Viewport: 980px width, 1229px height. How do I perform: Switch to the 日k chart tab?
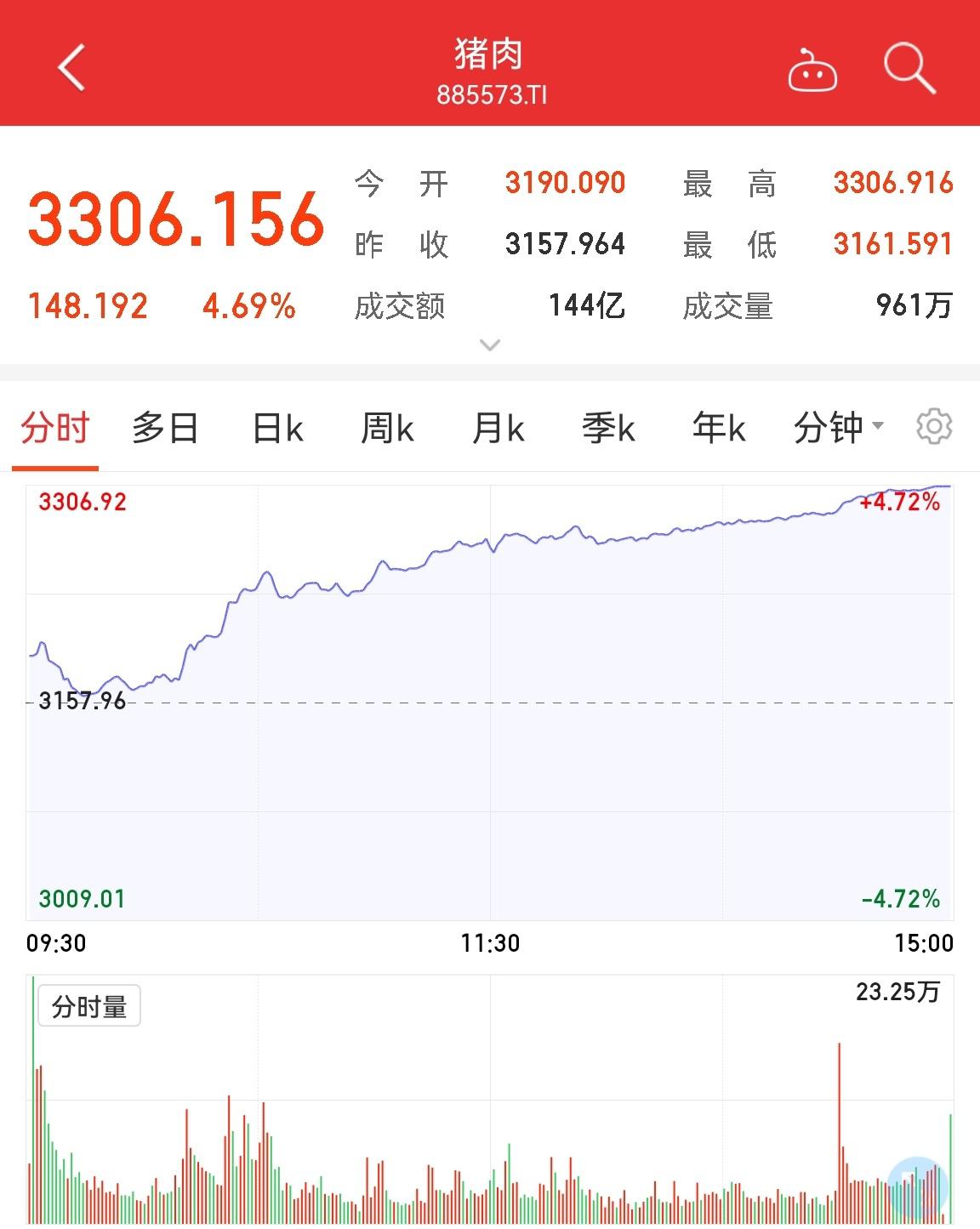[x=278, y=427]
